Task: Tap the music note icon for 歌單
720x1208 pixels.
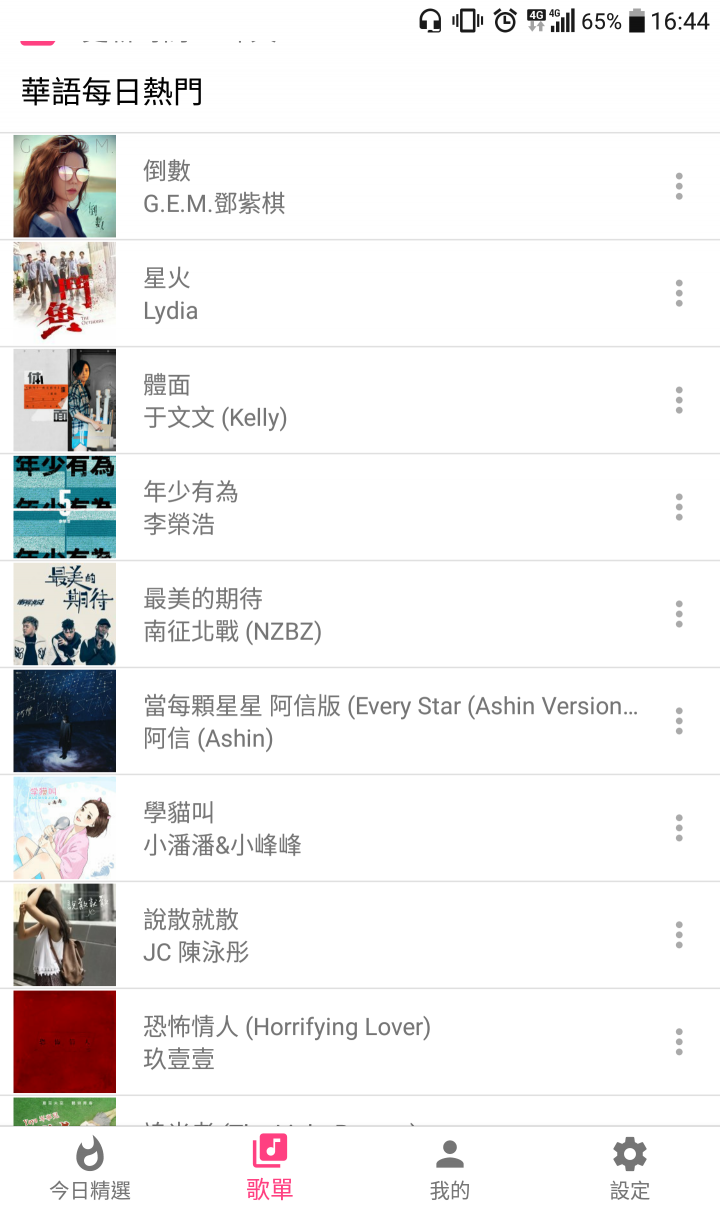Action: [268, 1156]
